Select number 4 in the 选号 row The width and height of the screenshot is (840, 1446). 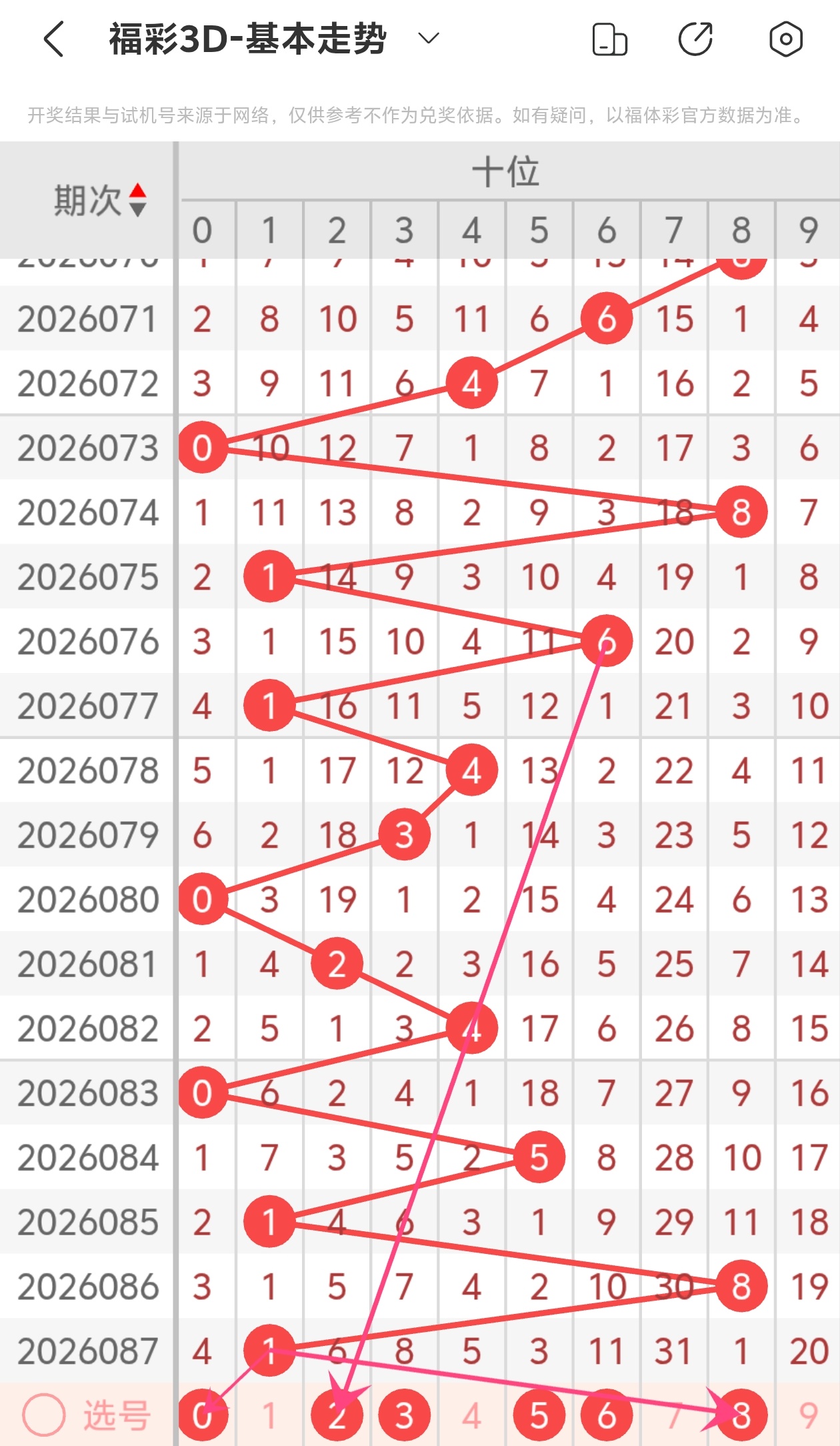click(x=472, y=1415)
